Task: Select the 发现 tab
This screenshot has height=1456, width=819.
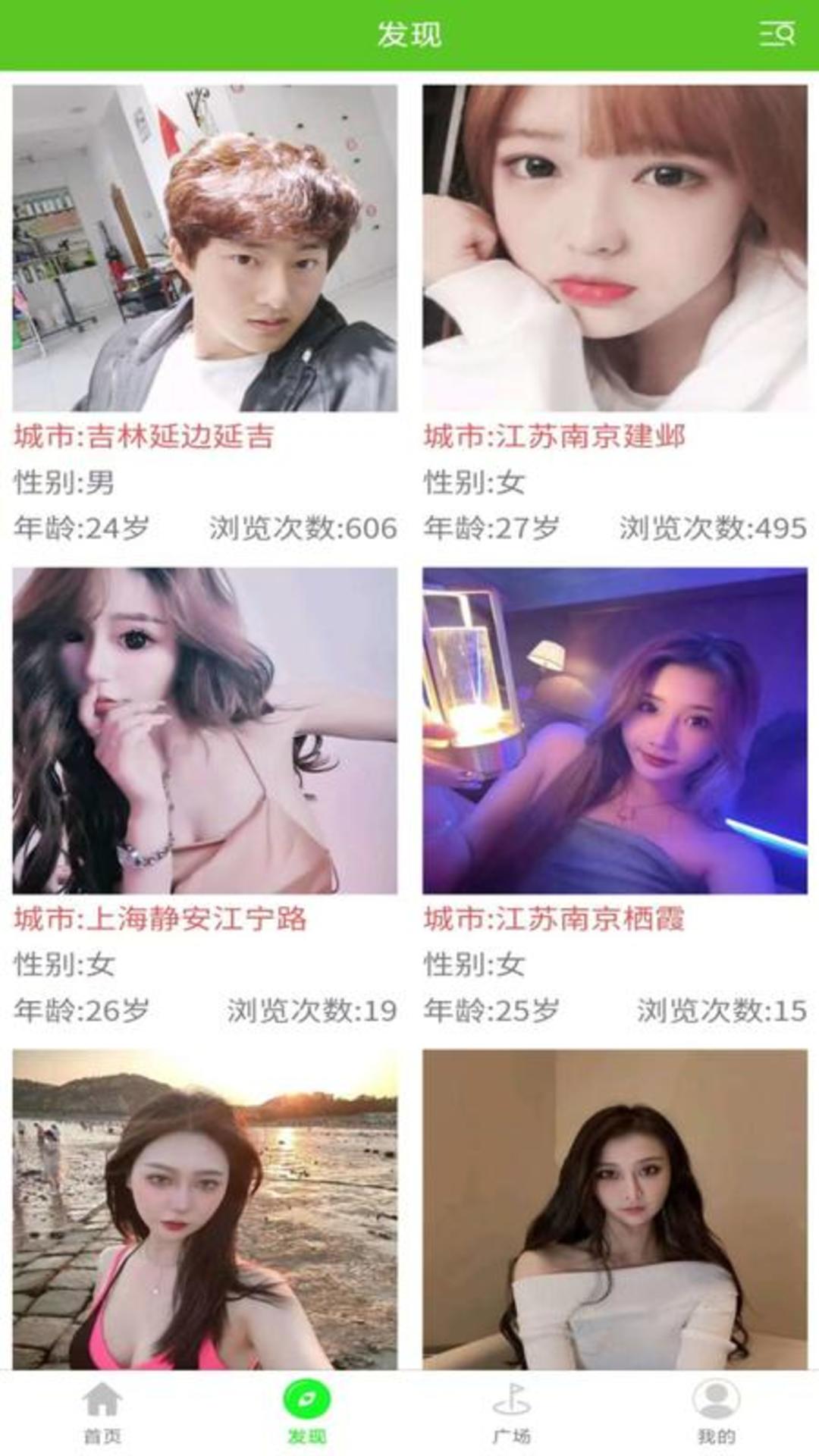Action: (x=307, y=1412)
